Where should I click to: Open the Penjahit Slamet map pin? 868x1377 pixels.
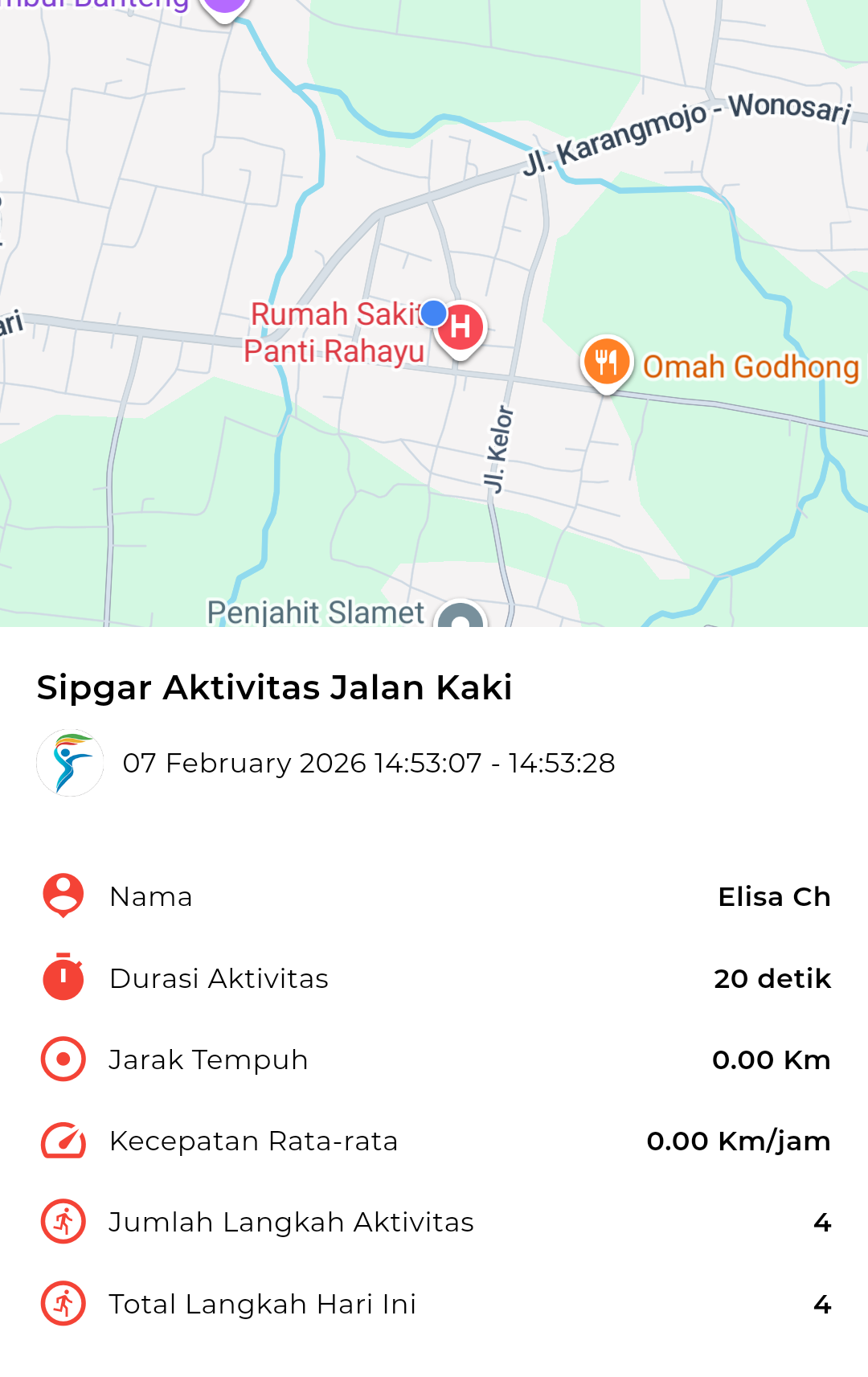(461, 617)
